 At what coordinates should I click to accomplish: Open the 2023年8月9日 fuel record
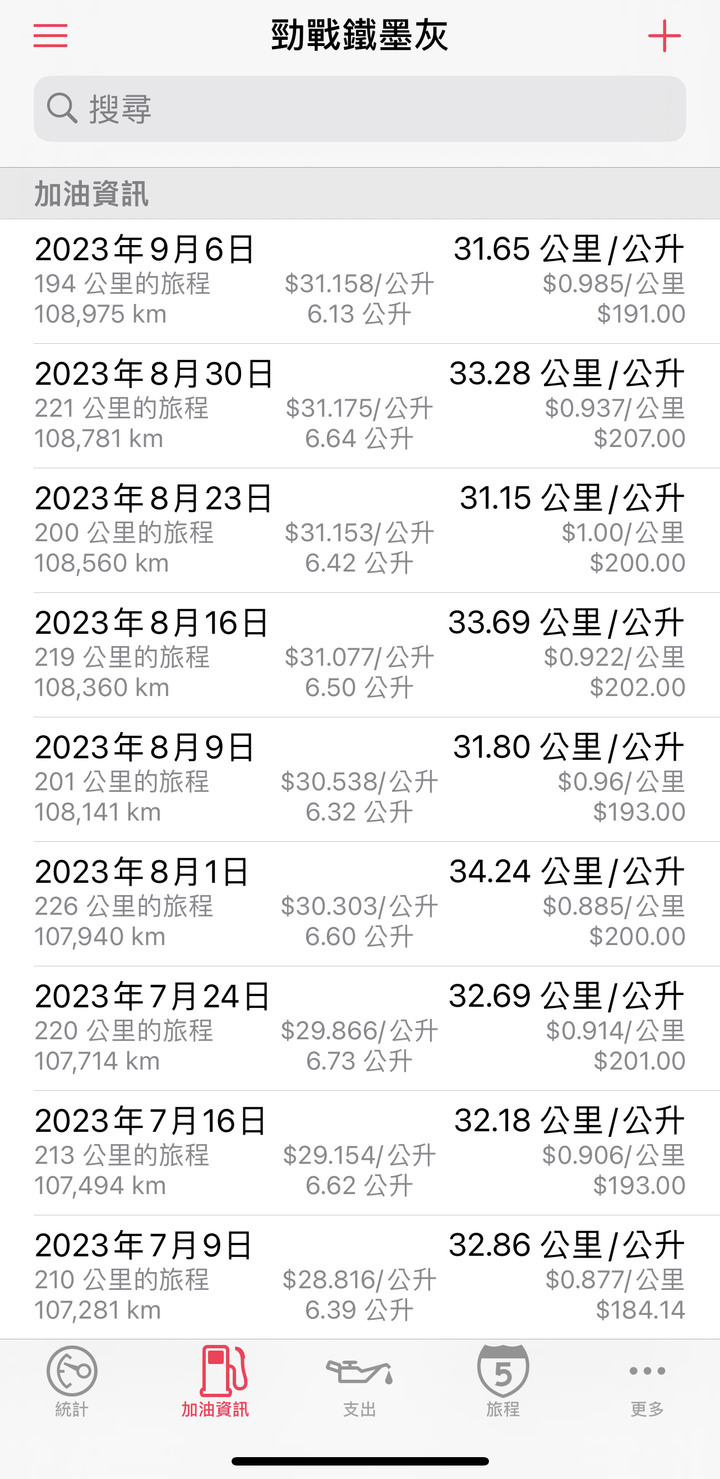360,780
